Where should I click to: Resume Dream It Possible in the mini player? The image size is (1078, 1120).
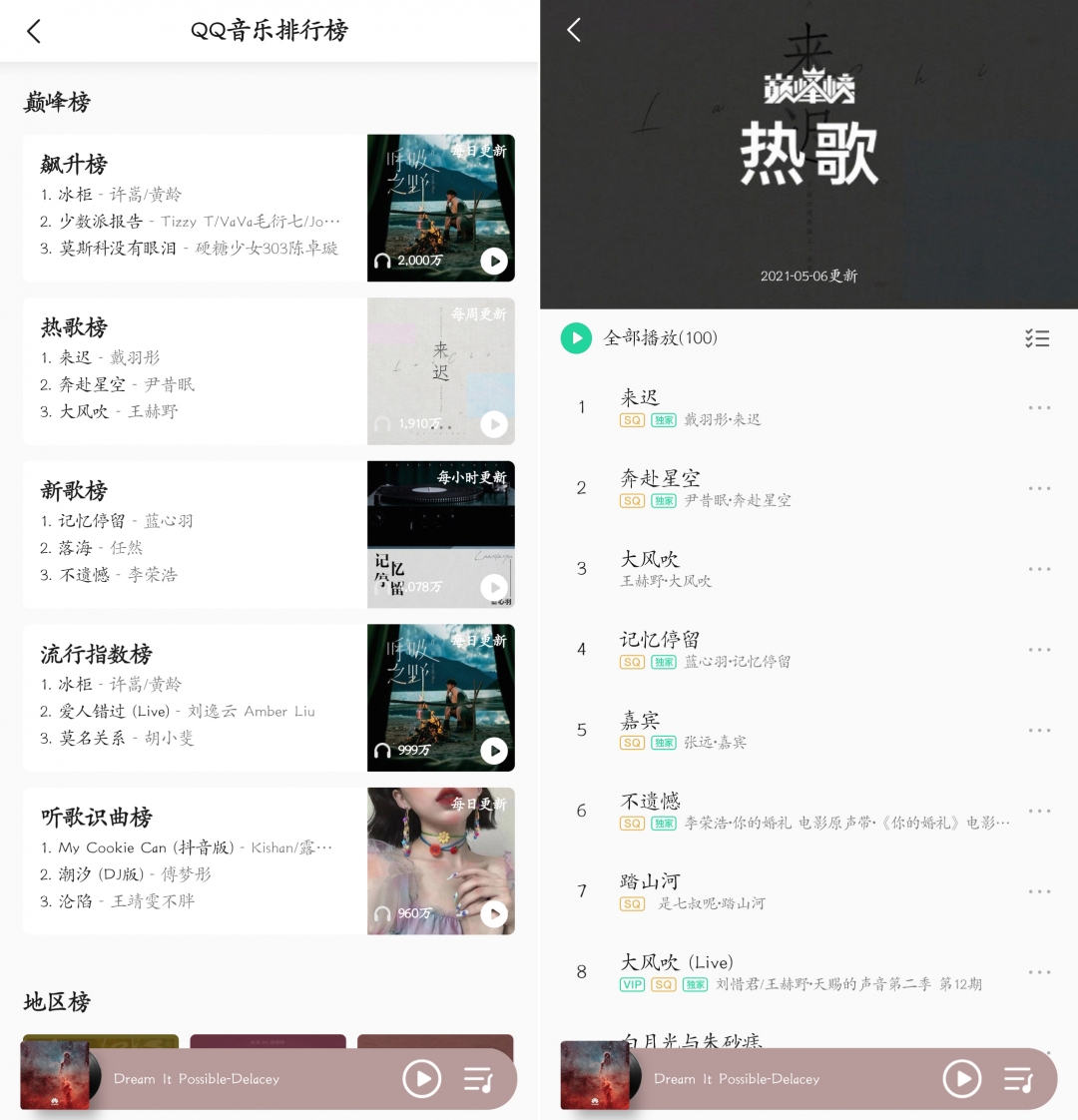point(422,1079)
